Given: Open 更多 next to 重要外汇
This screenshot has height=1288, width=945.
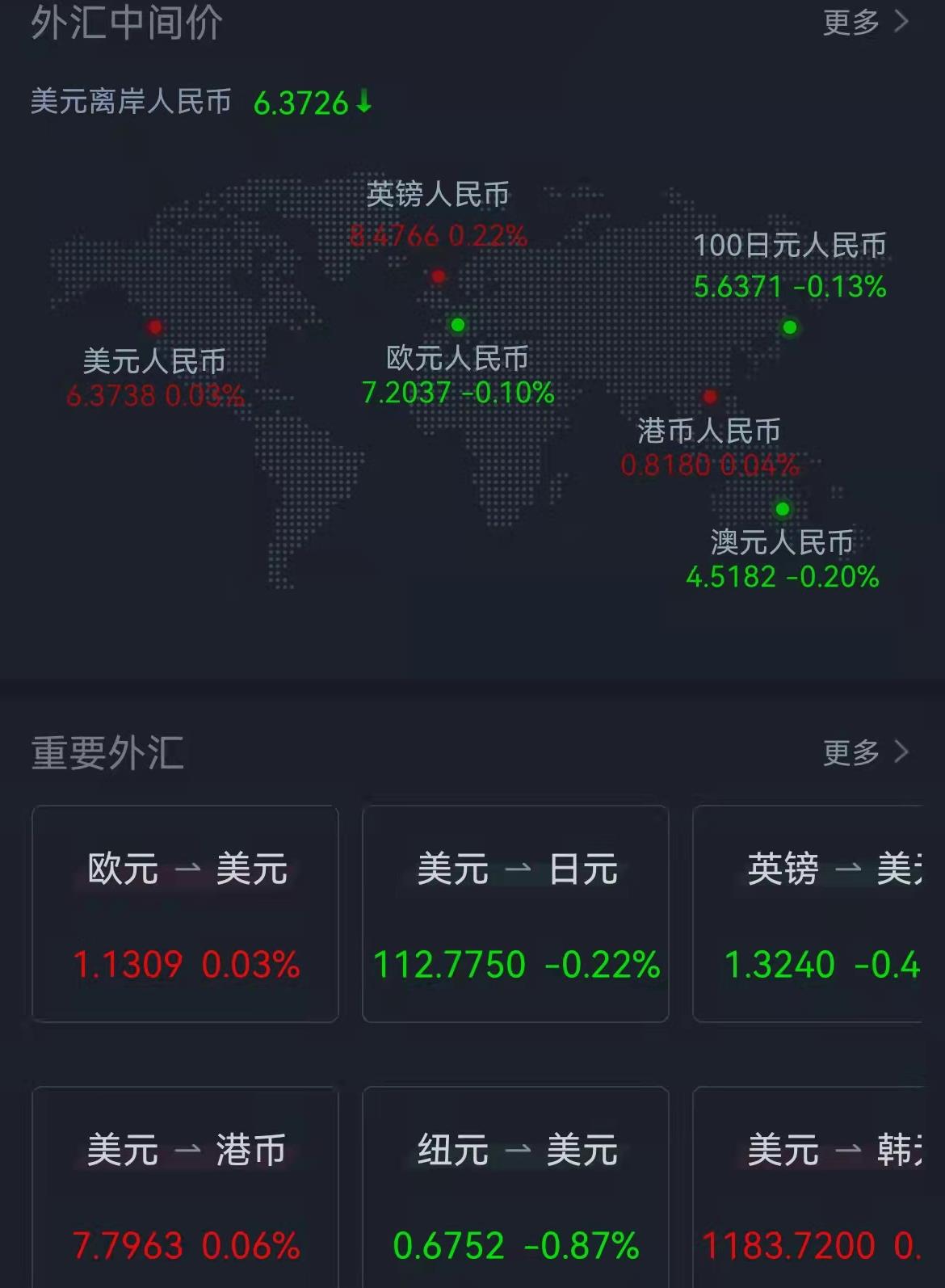Looking at the screenshot, I should pos(864,752).
